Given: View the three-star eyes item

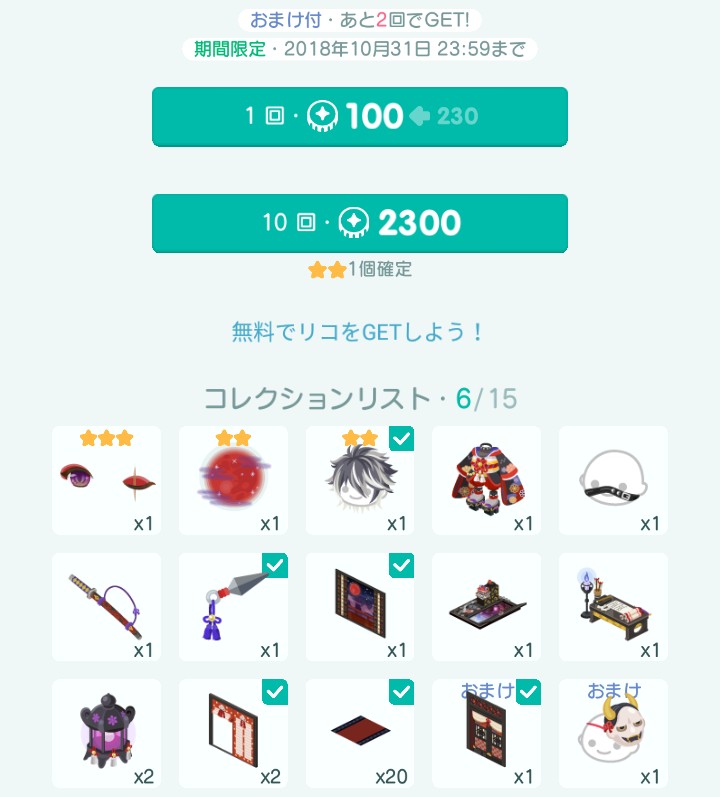Looking at the screenshot, I should [x=106, y=481].
